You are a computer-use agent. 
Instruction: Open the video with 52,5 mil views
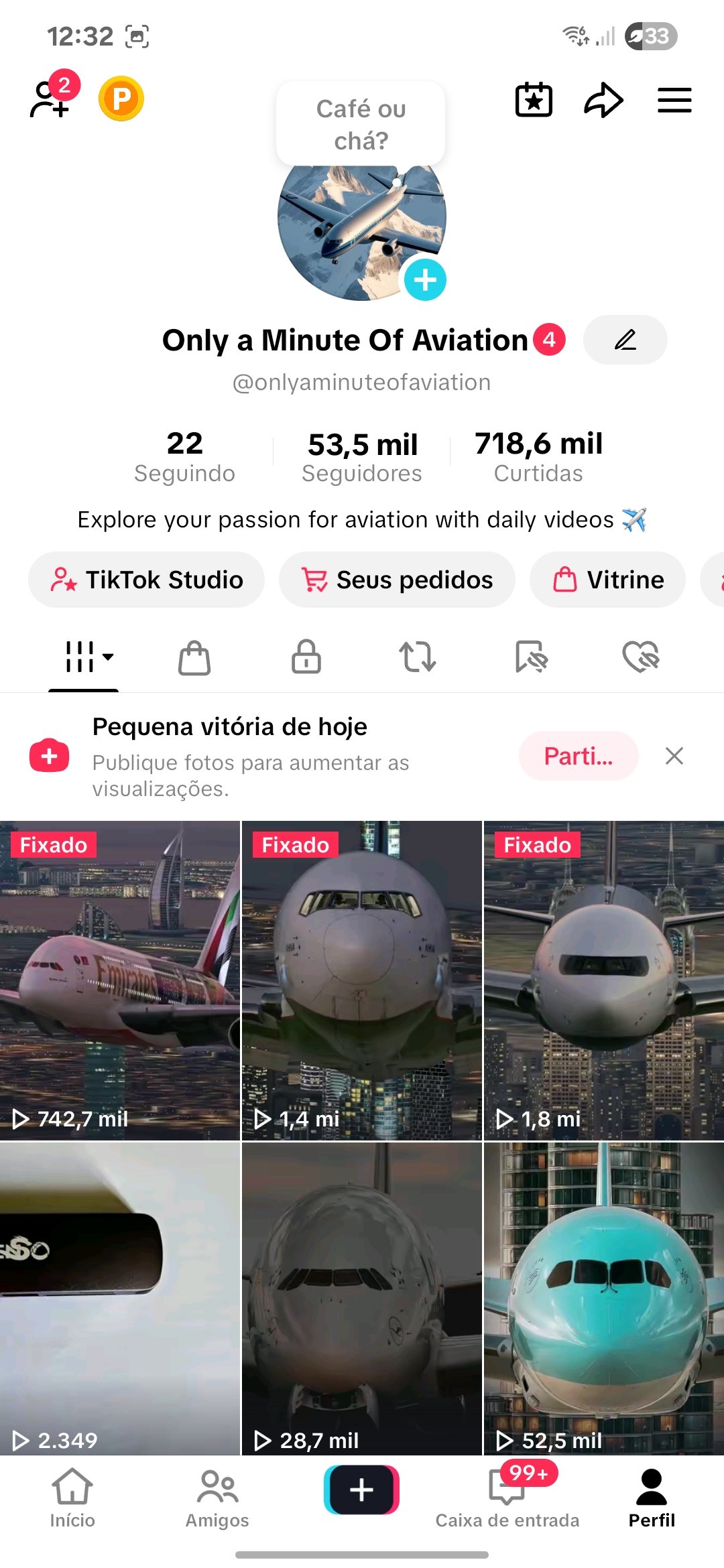point(604,1299)
